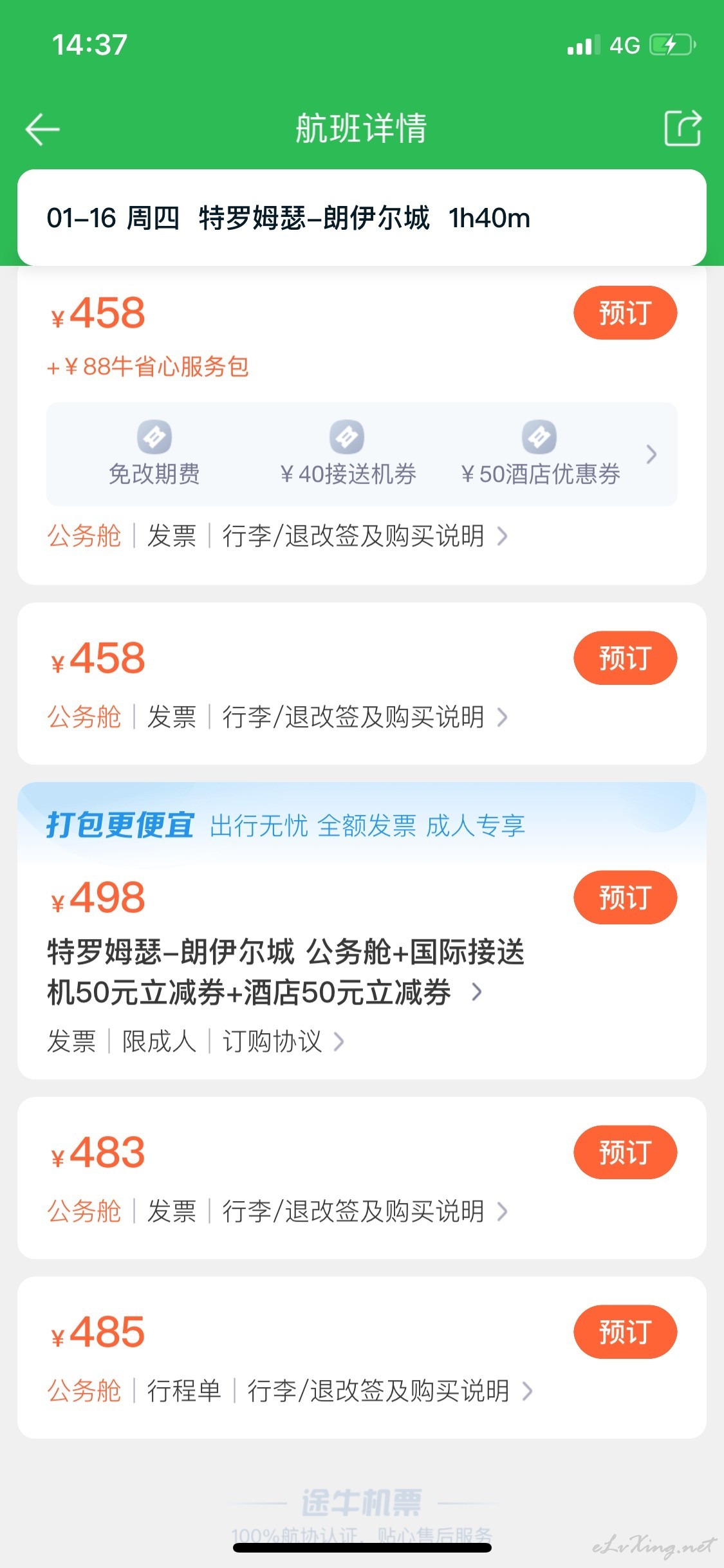724x1568 pixels.
Task: Open details of 公务舱+国际接送机50元立减券 package
Action: [x=286, y=972]
